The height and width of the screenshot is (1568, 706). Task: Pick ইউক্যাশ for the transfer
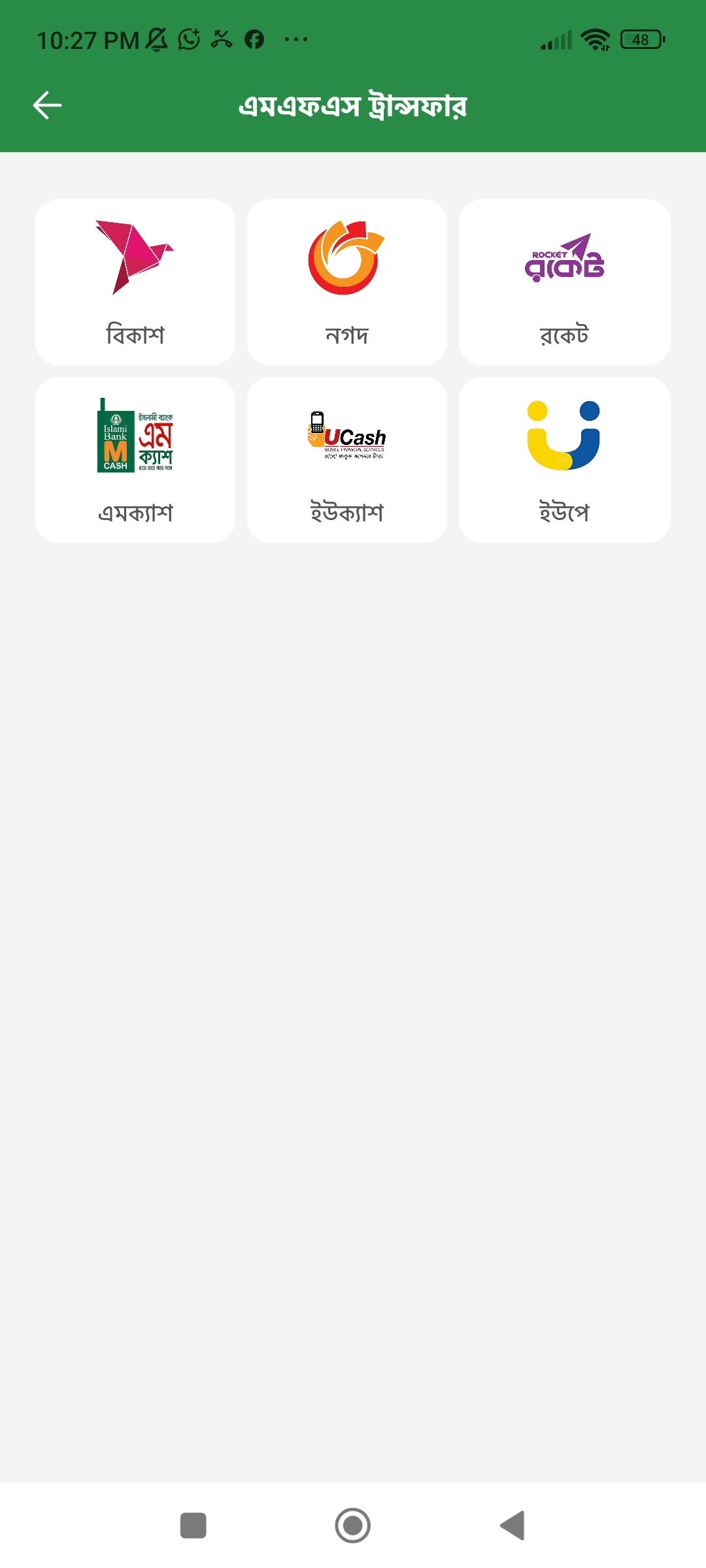(x=347, y=460)
